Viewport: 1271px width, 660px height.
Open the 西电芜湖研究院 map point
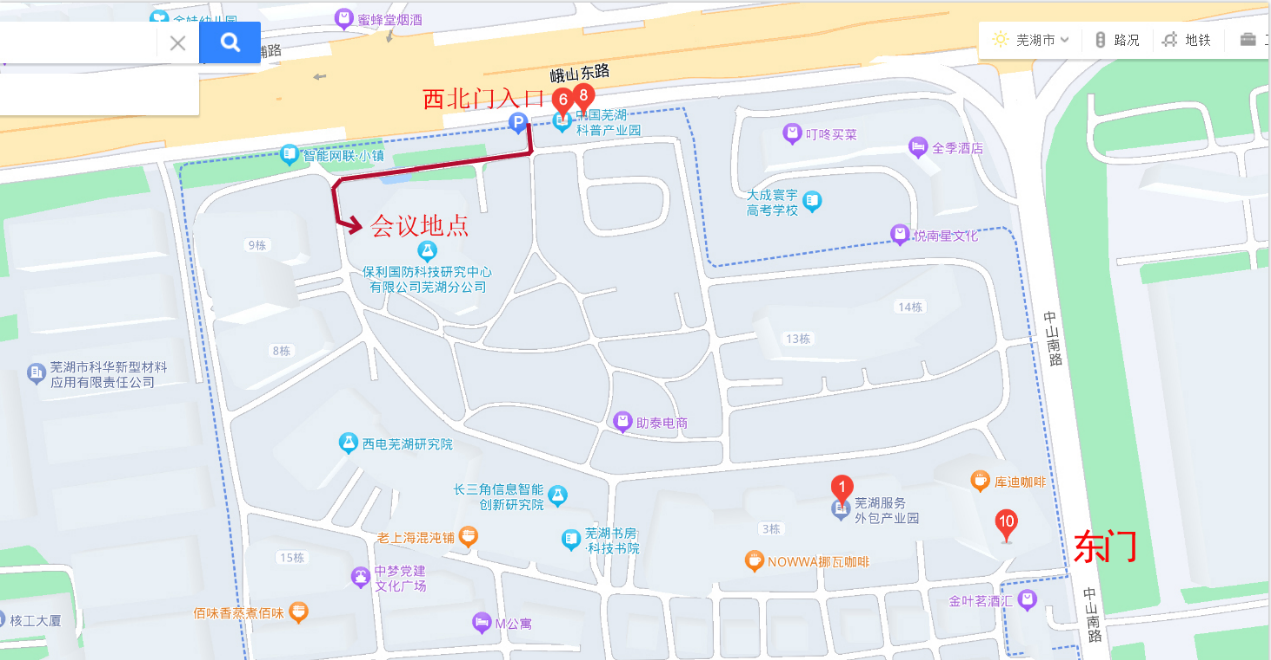pyautogui.click(x=348, y=443)
